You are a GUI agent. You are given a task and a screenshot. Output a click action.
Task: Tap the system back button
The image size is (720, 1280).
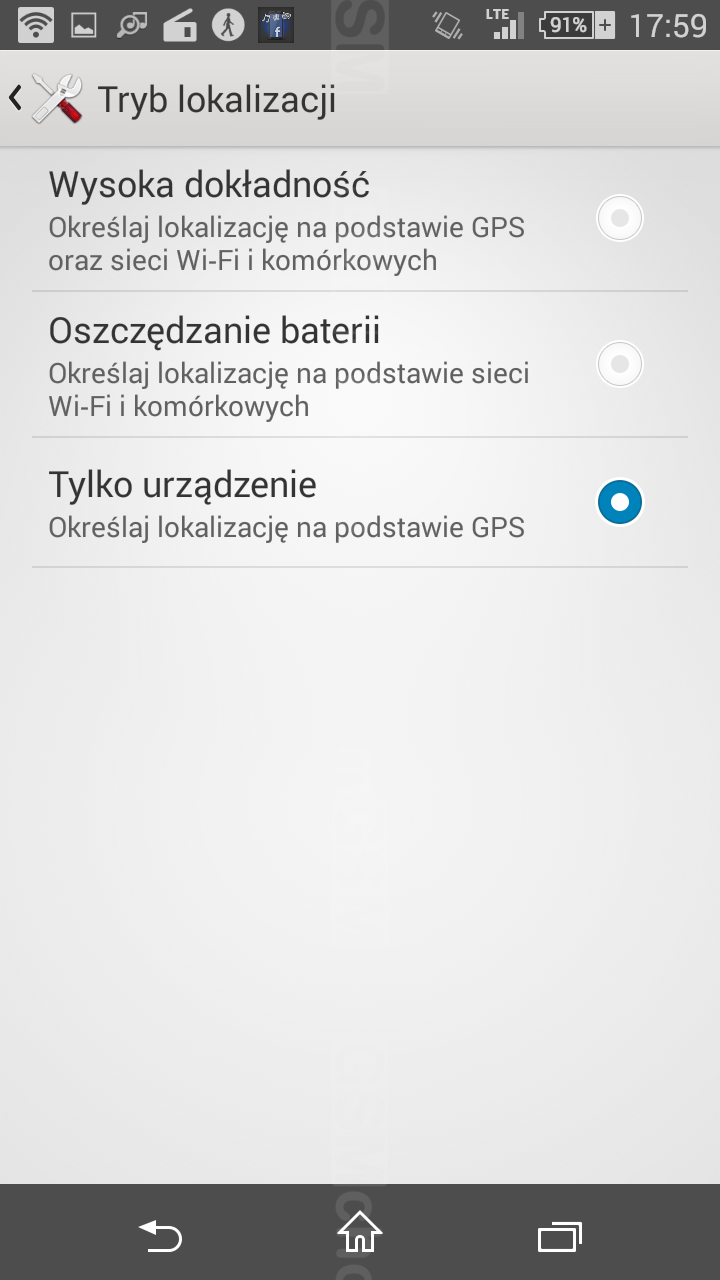tap(160, 1237)
